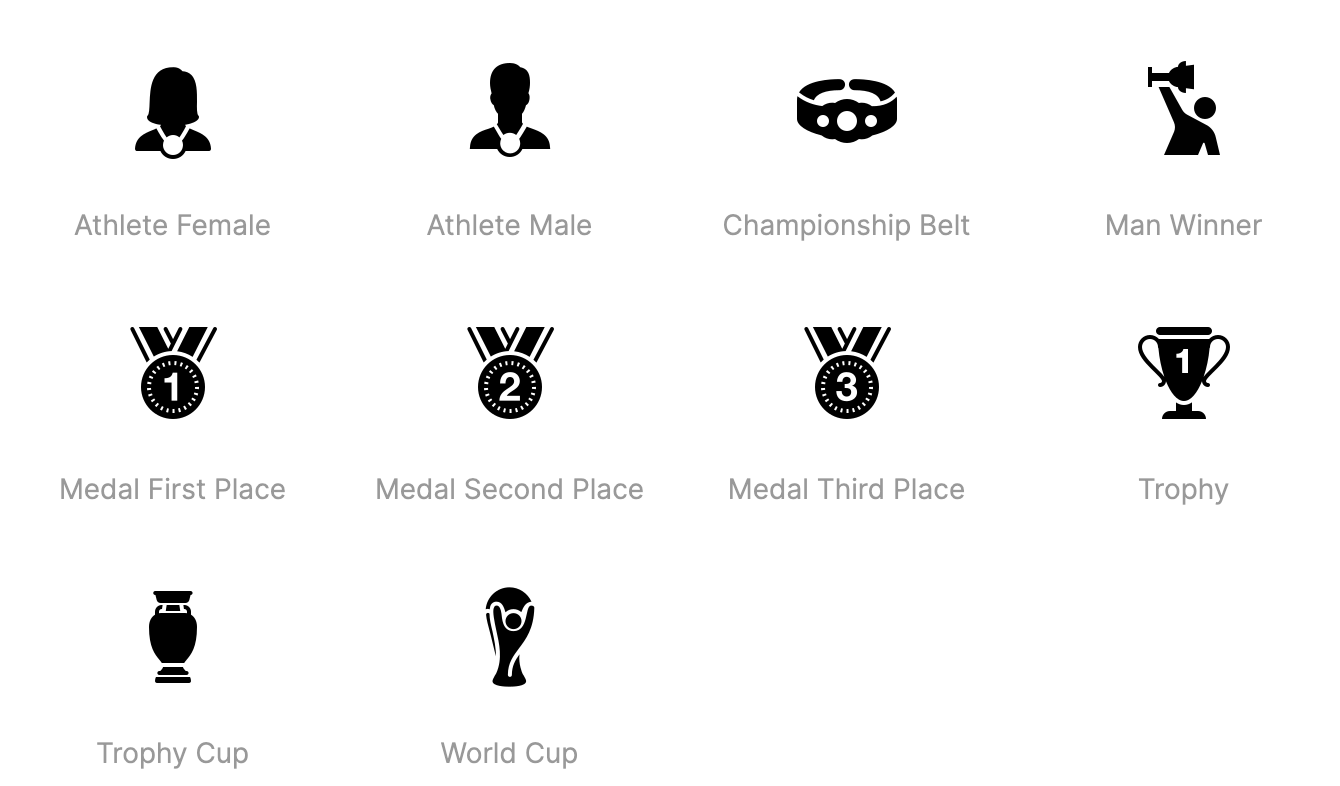Screen dimensions: 1340x786
Task: Open the Medal Second Place icon
Action: pos(509,373)
